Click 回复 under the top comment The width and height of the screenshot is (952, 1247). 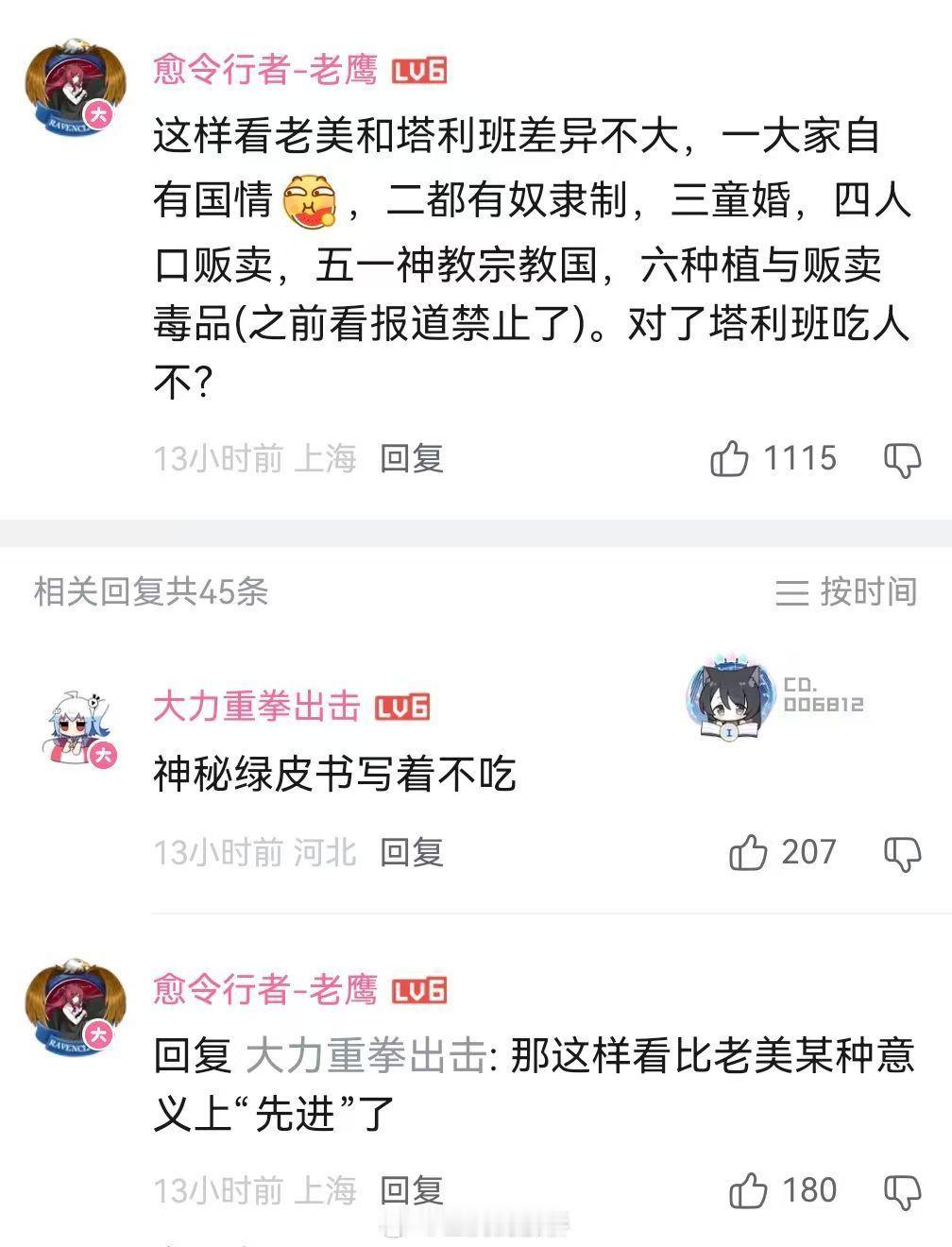coord(412,459)
